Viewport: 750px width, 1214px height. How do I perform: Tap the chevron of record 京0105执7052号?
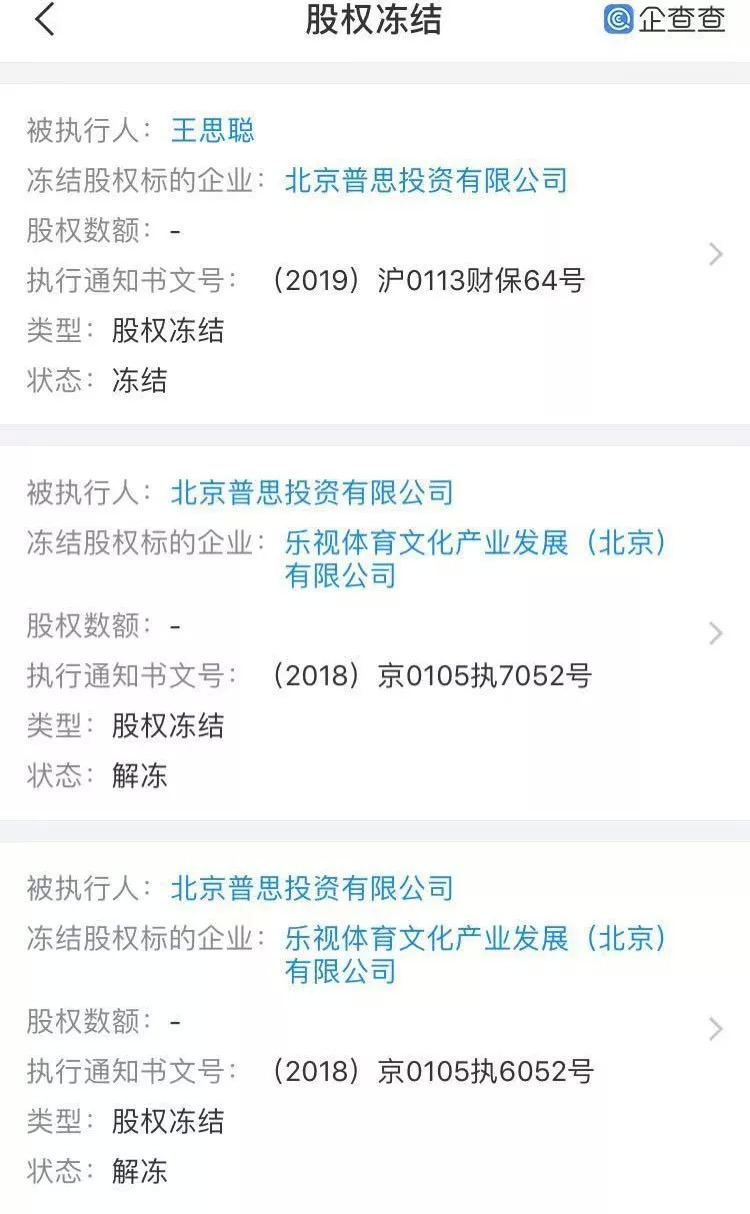(715, 633)
